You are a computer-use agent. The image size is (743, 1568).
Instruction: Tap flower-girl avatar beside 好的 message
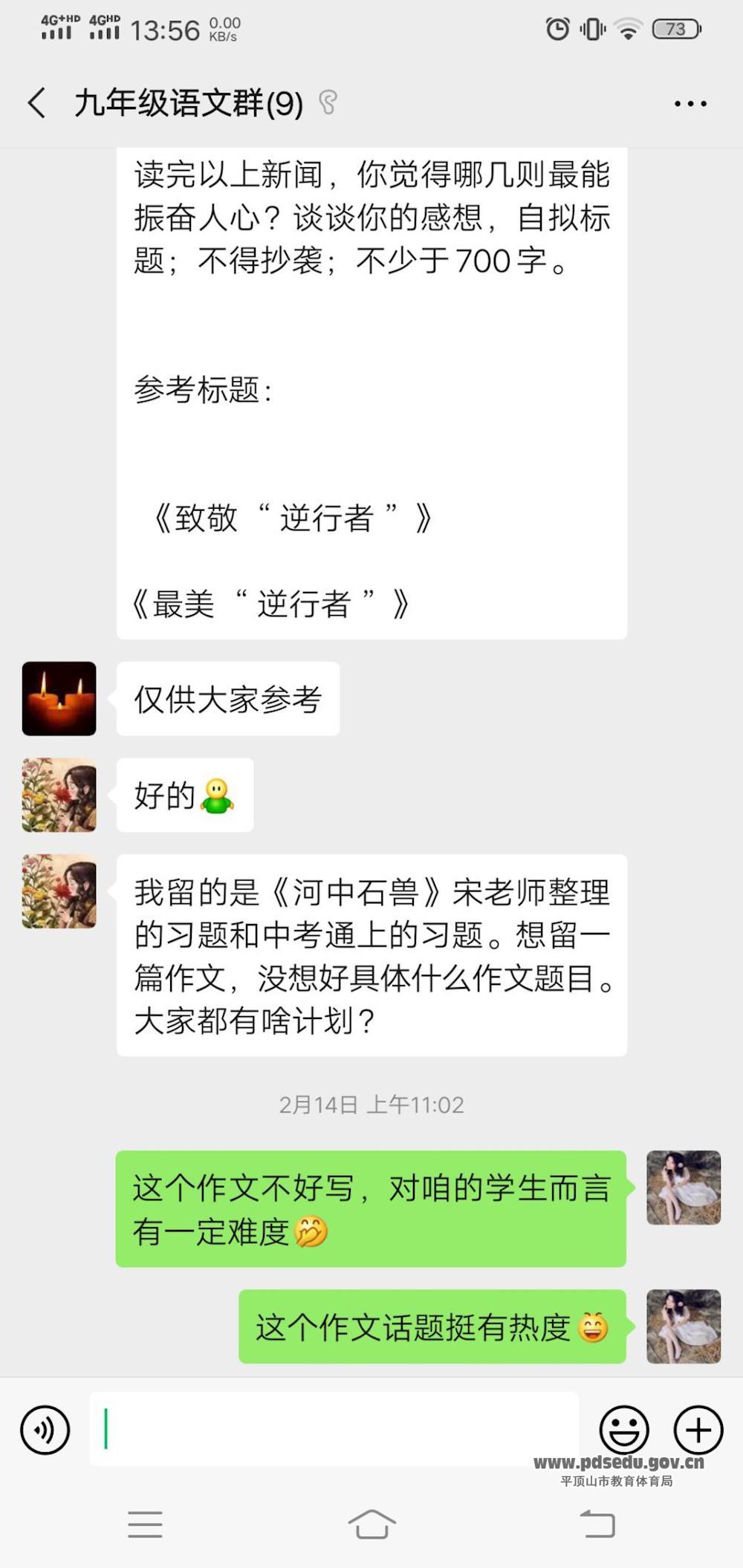pos(59,795)
